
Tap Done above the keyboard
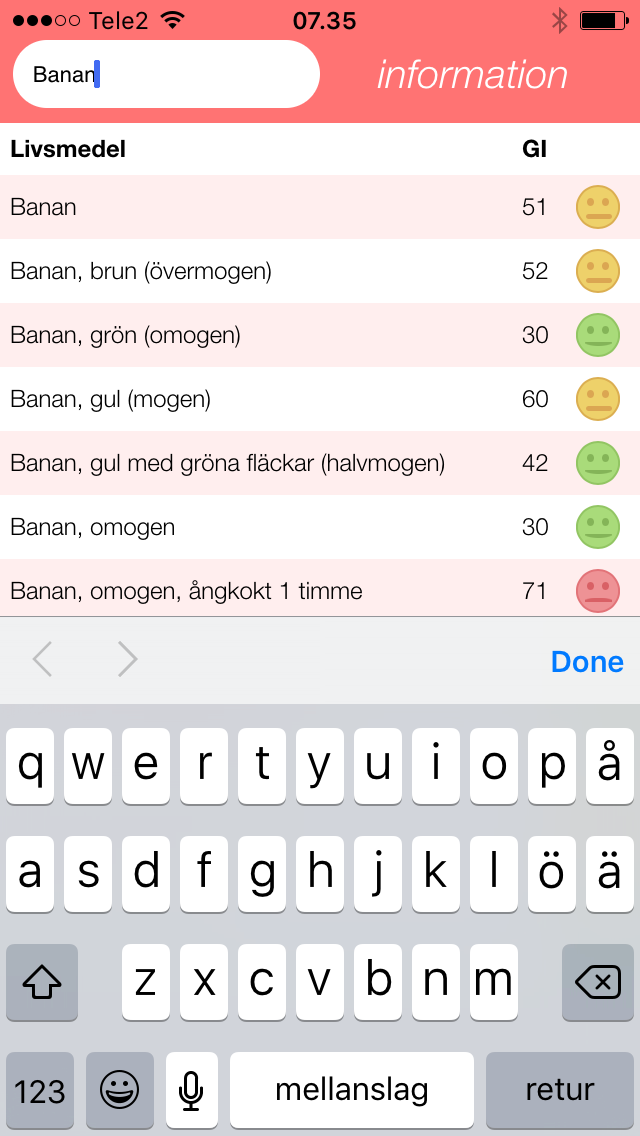point(587,661)
